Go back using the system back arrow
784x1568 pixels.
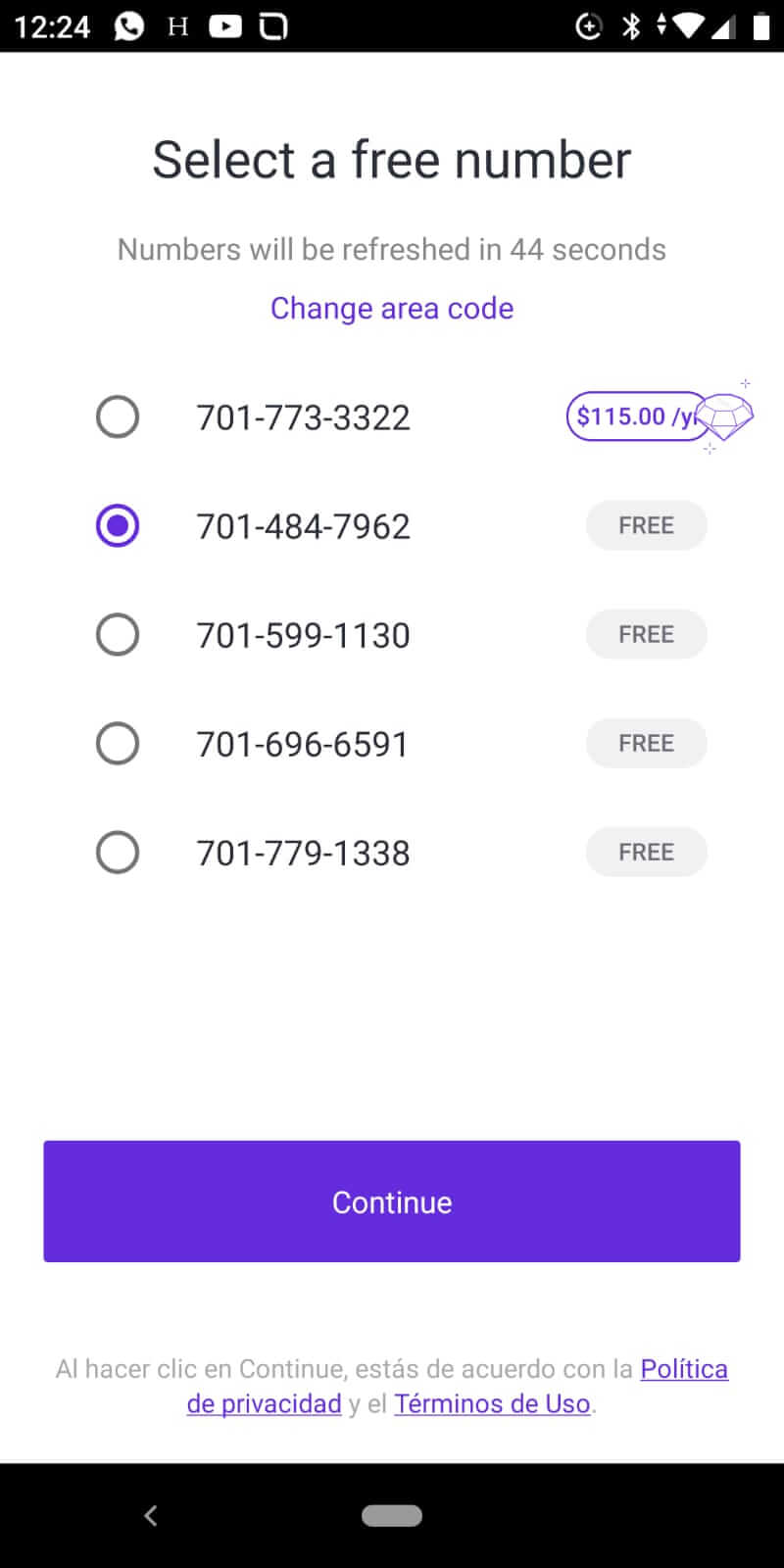point(150,1516)
